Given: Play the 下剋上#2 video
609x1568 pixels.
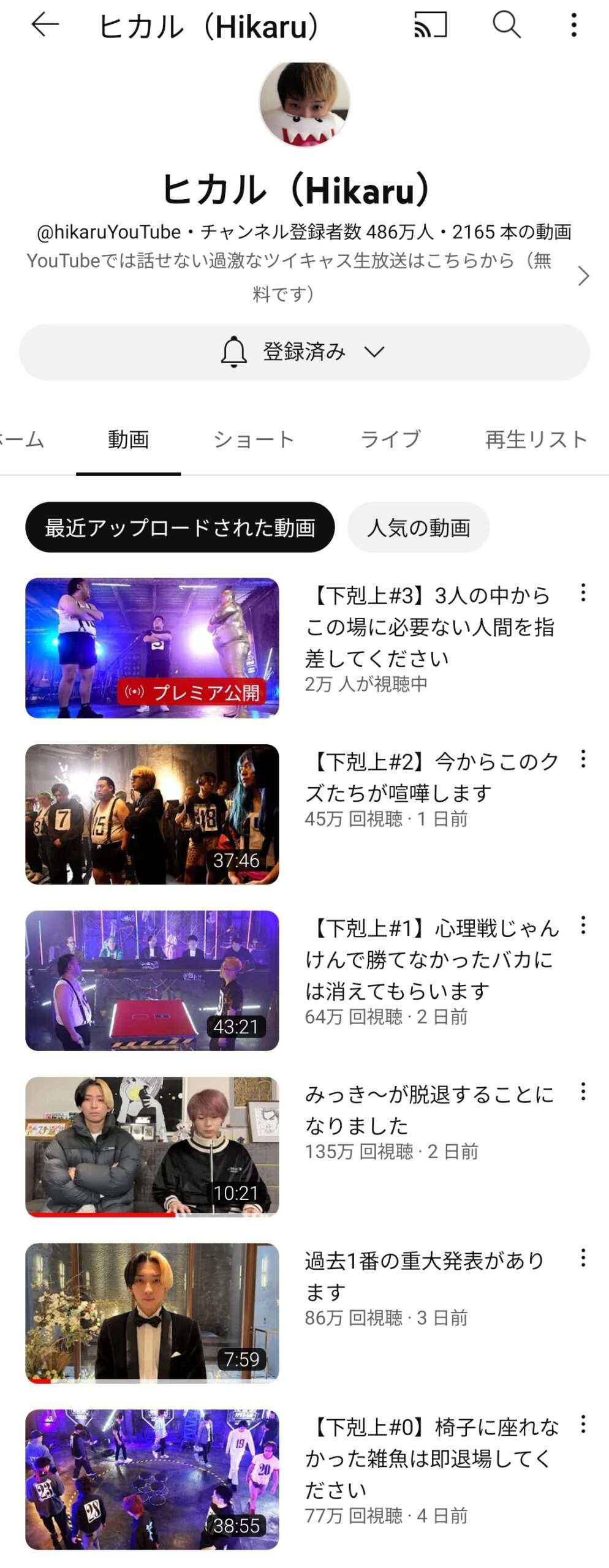Looking at the screenshot, I should click(152, 814).
